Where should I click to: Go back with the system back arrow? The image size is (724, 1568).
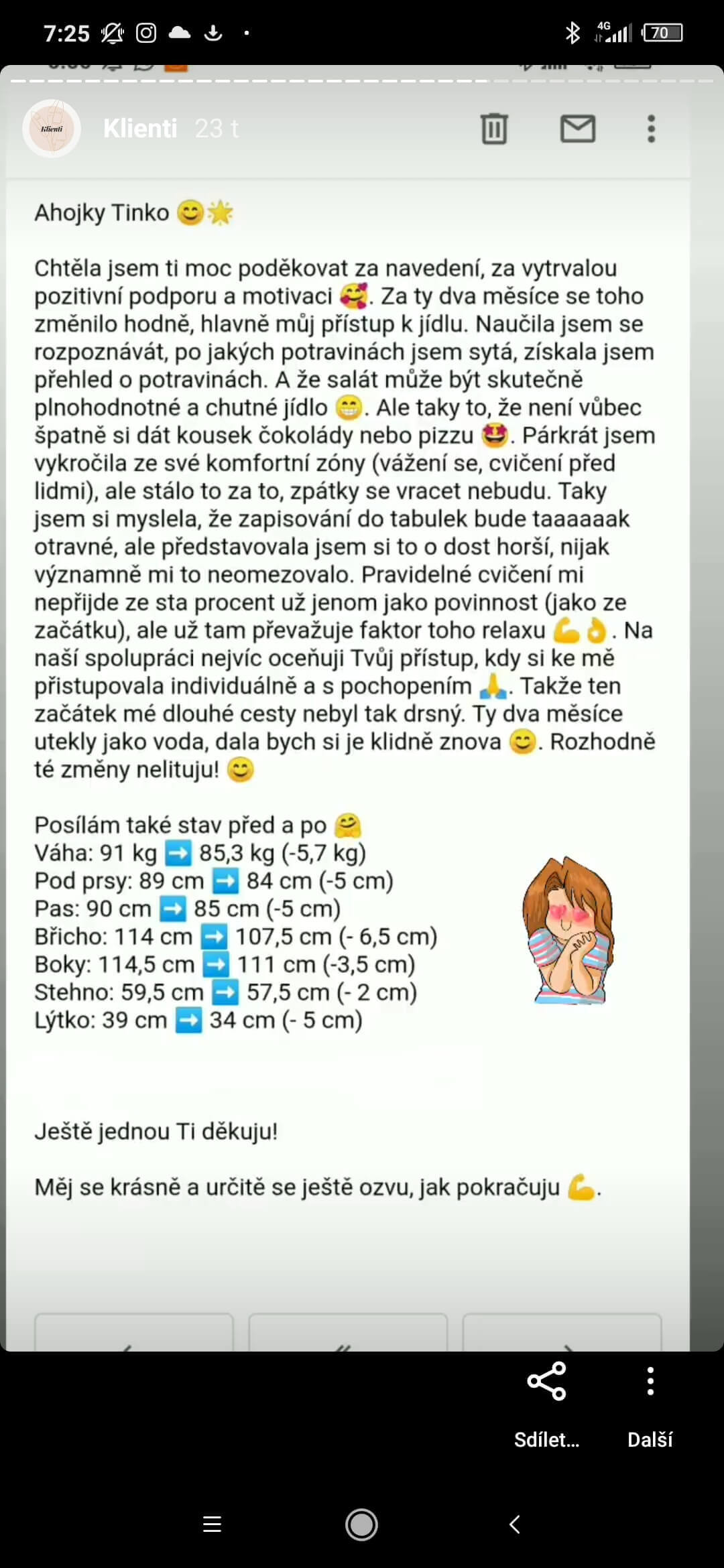(x=514, y=1524)
